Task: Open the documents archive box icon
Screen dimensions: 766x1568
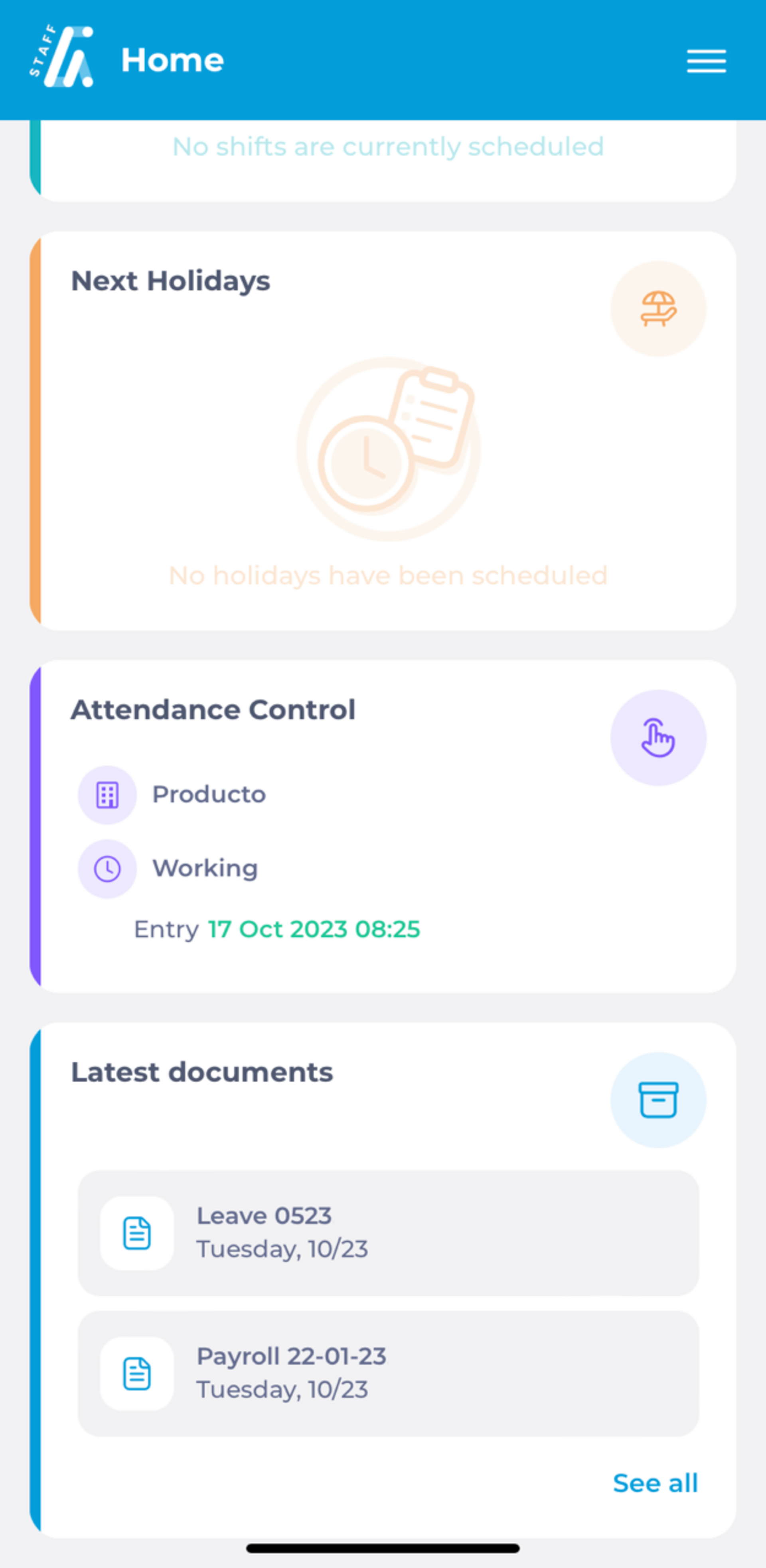Action: [x=658, y=1100]
